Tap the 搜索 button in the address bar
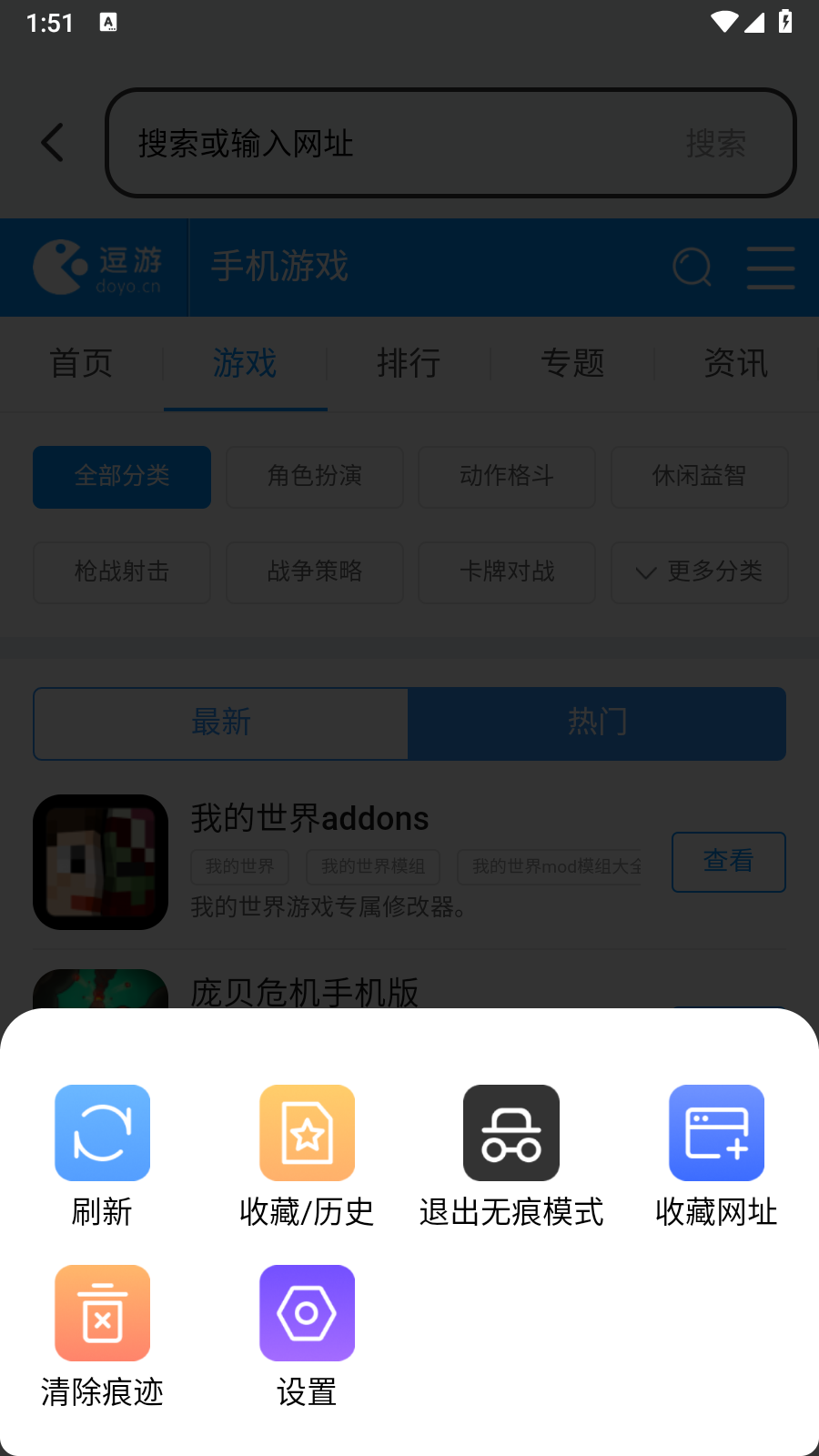Viewport: 819px width, 1456px height. (x=715, y=143)
